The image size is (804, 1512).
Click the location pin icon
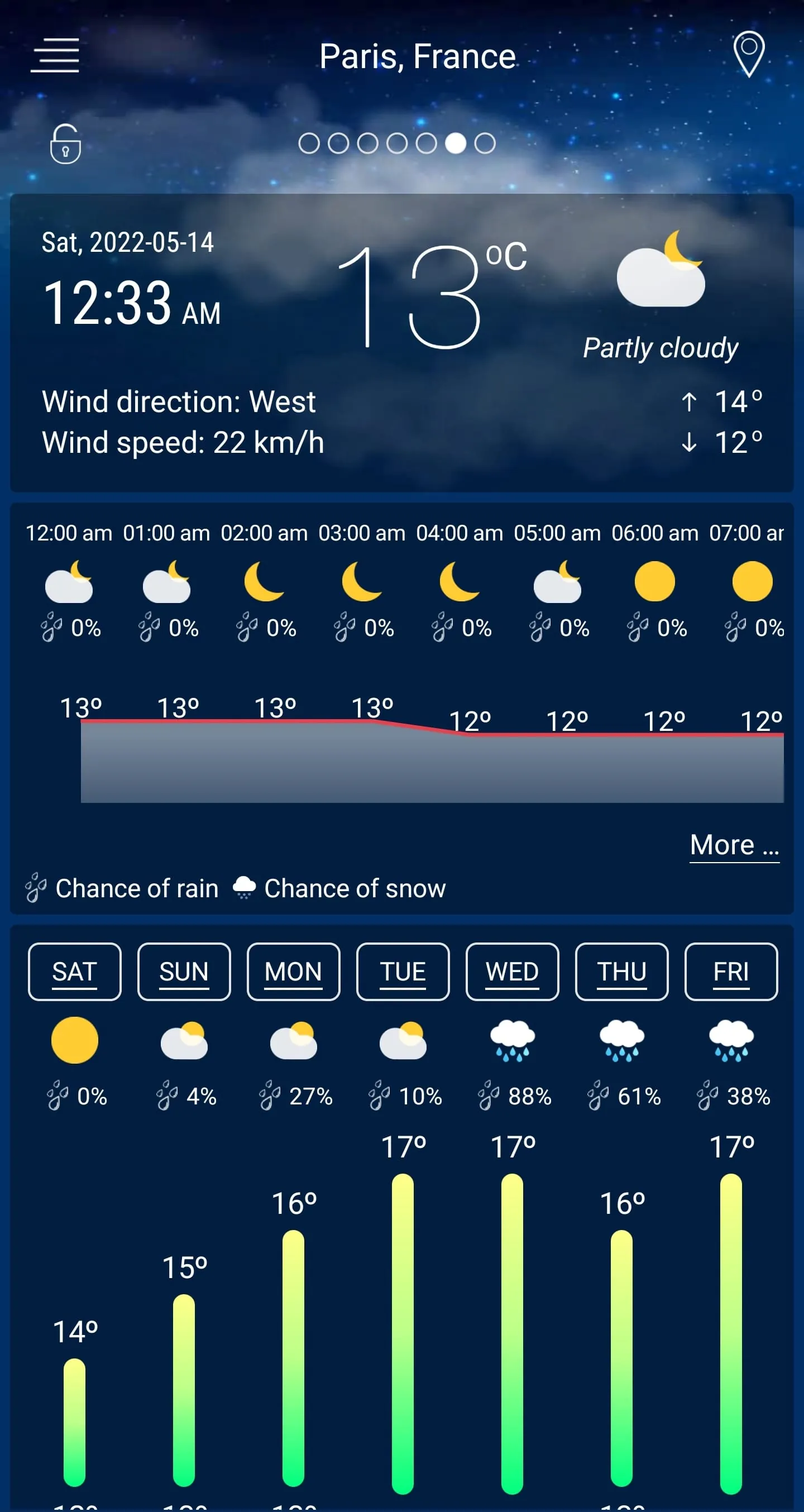(x=749, y=55)
